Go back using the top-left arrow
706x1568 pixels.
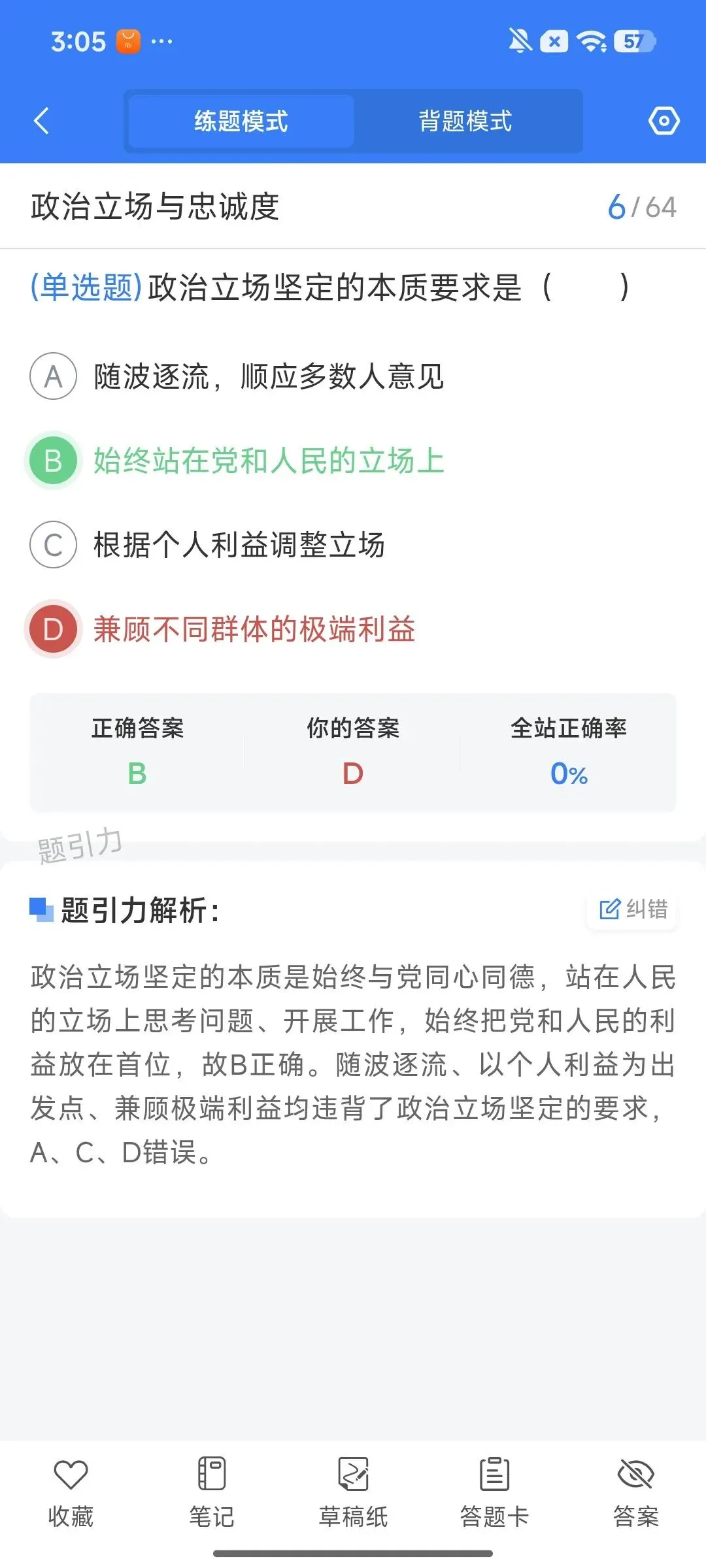click(x=41, y=121)
